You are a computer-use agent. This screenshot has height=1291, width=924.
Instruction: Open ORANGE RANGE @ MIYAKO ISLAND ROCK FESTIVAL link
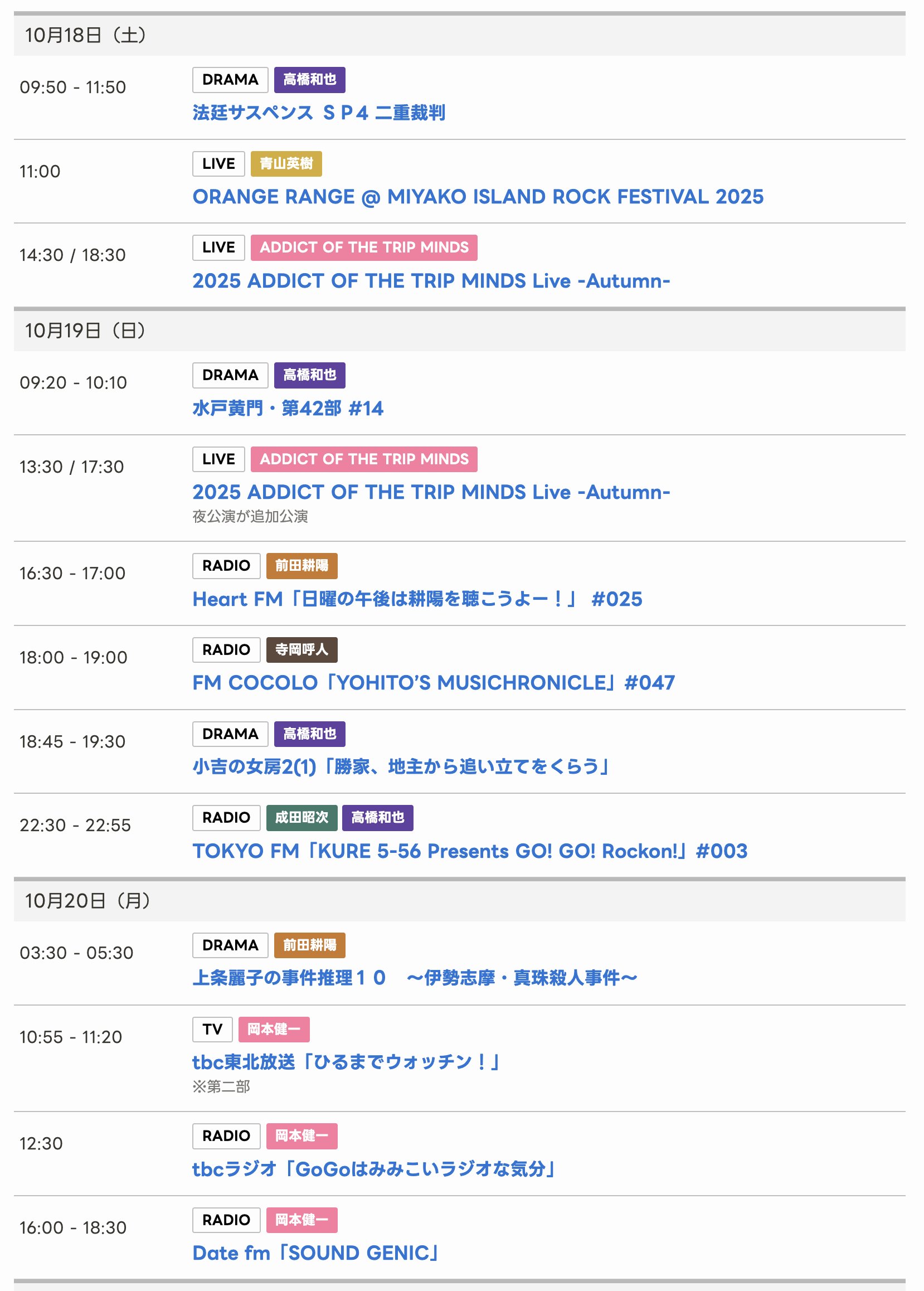[x=478, y=197]
